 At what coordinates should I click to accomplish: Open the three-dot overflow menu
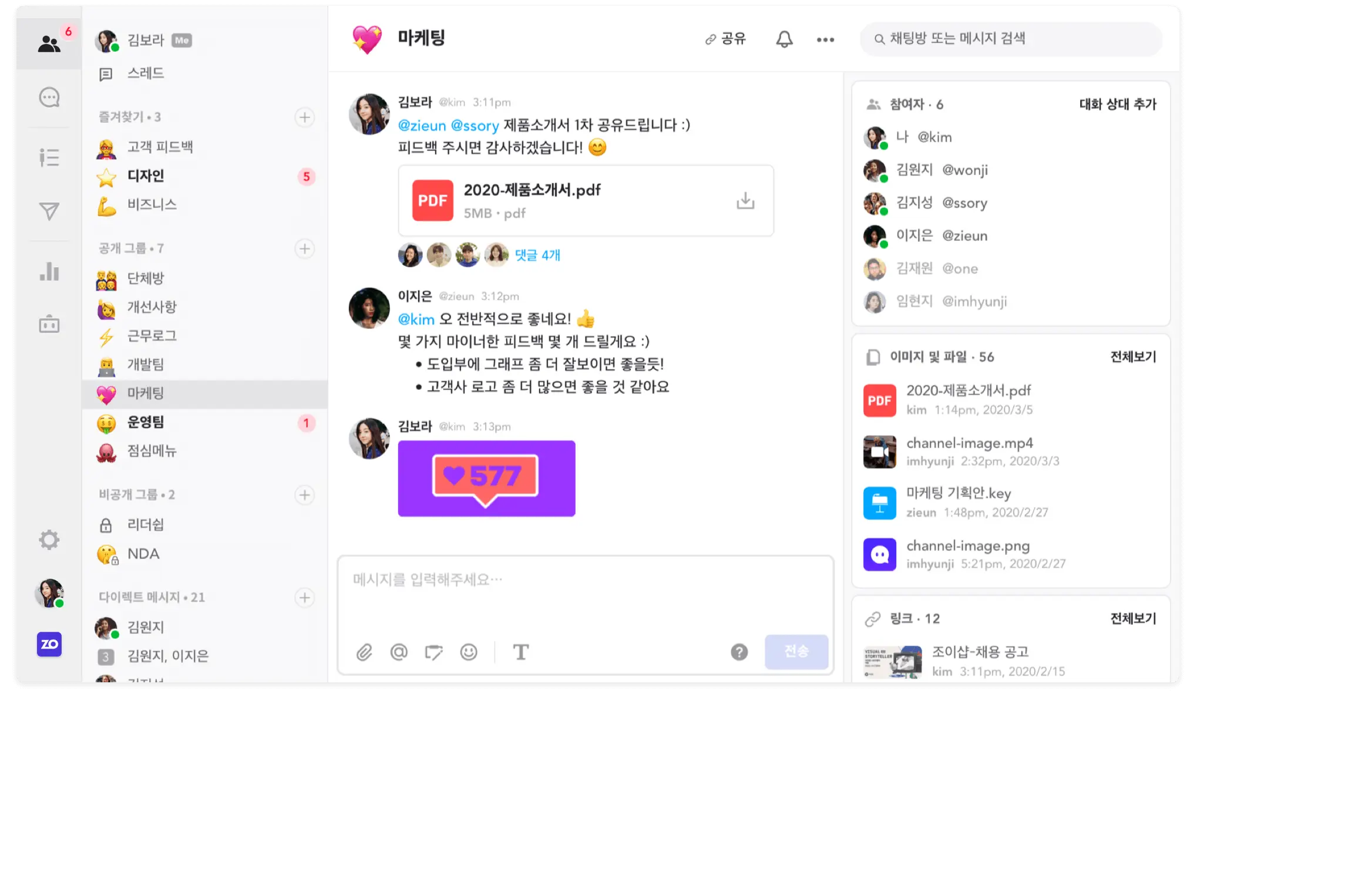click(825, 39)
